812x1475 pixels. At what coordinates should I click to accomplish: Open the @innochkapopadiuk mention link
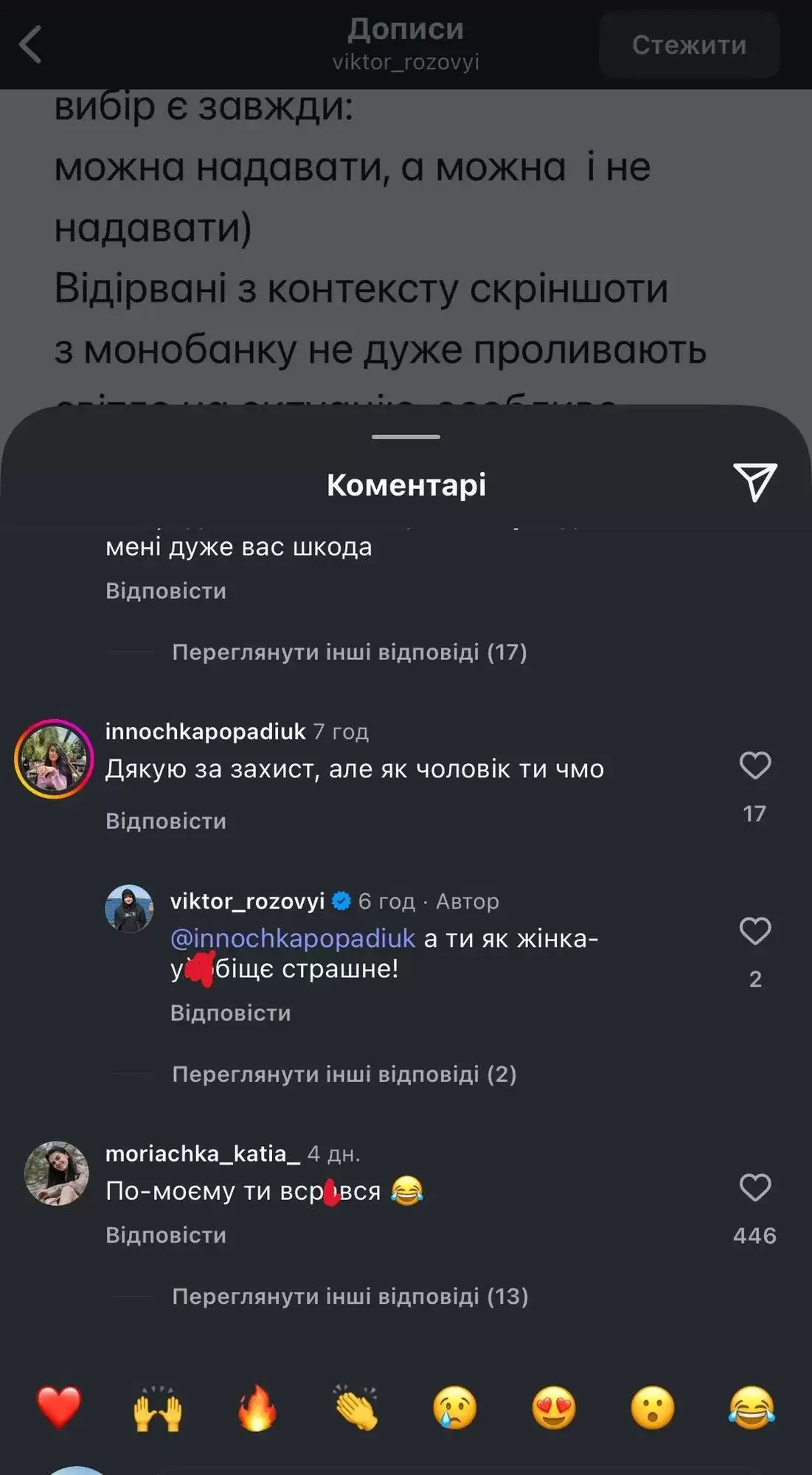(293, 938)
